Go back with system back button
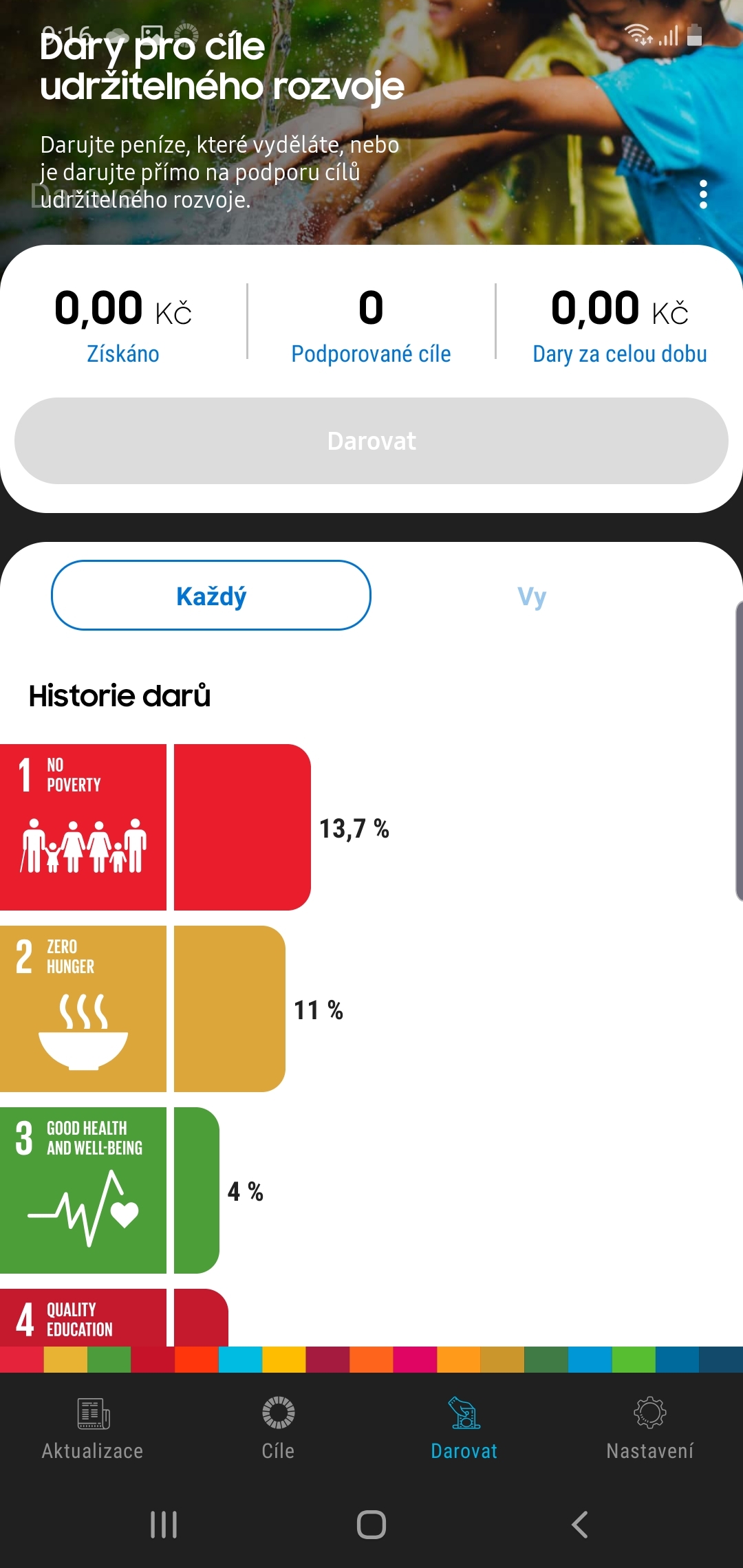The width and height of the screenshot is (743, 1568). [579, 1525]
